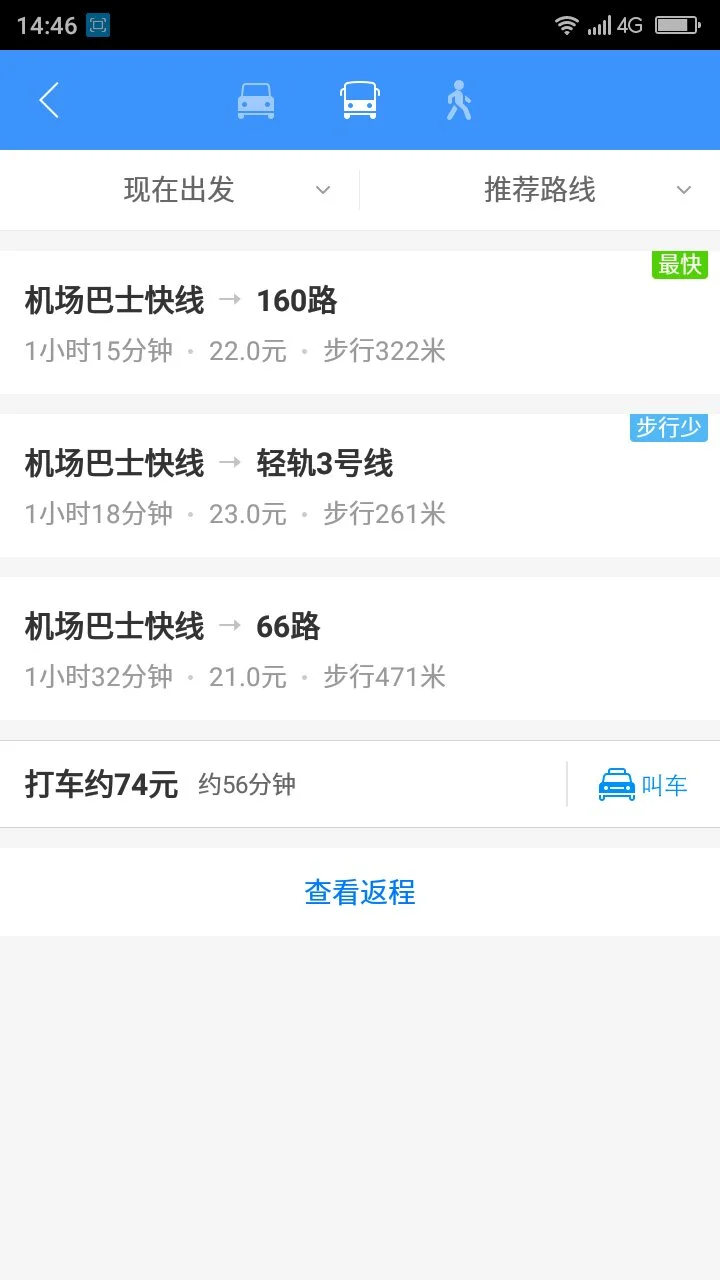Tap the 步行少 less-walking badge

click(x=668, y=427)
